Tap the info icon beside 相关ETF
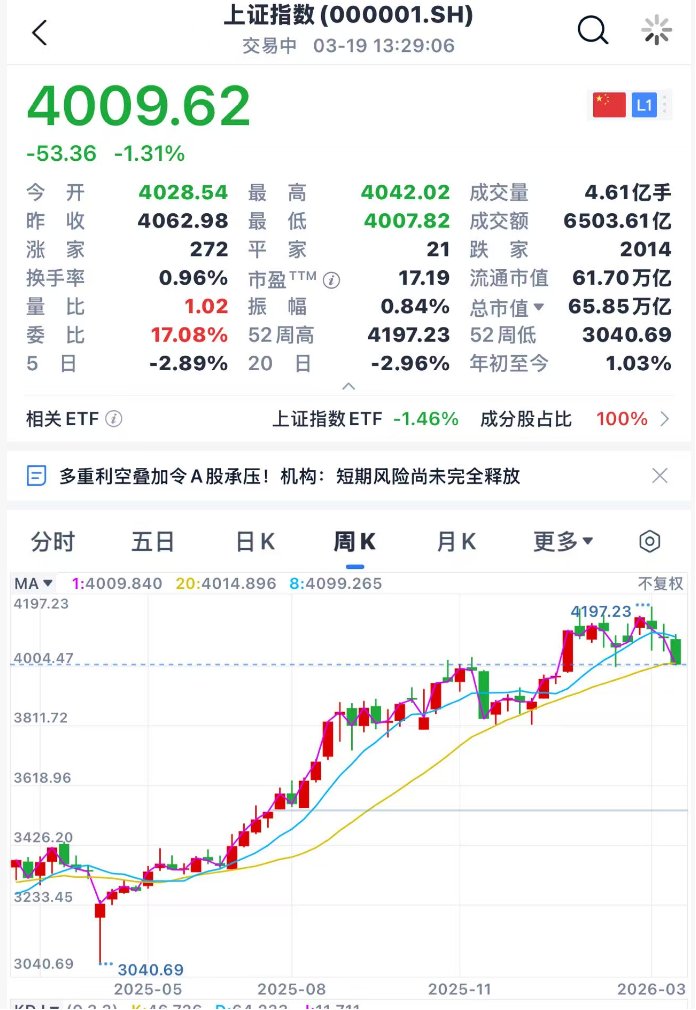Screen dimensions: 696x1010 [x=114, y=419]
